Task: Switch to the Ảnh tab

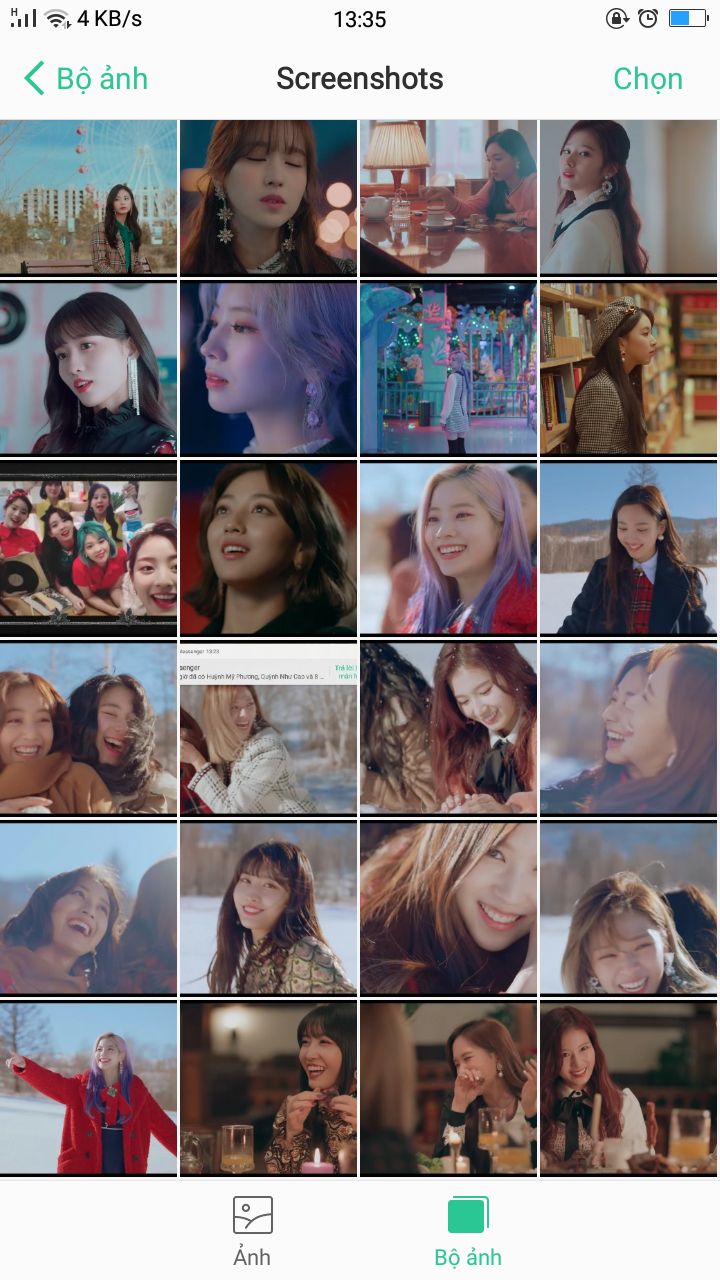Action: point(252,1231)
